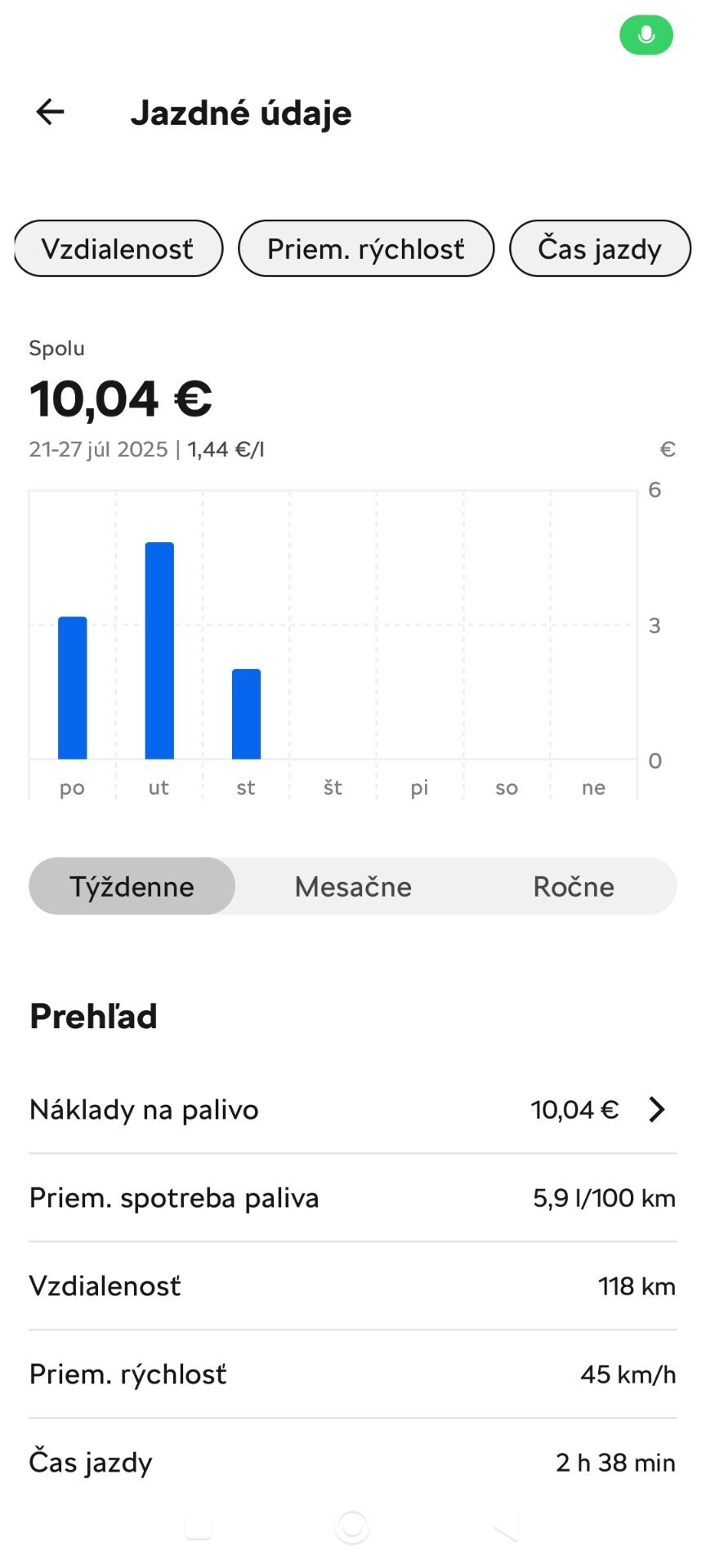The height and width of the screenshot is (1568, 706).
Task: Switch to the Týždenne view
Action: click(132, 886)
